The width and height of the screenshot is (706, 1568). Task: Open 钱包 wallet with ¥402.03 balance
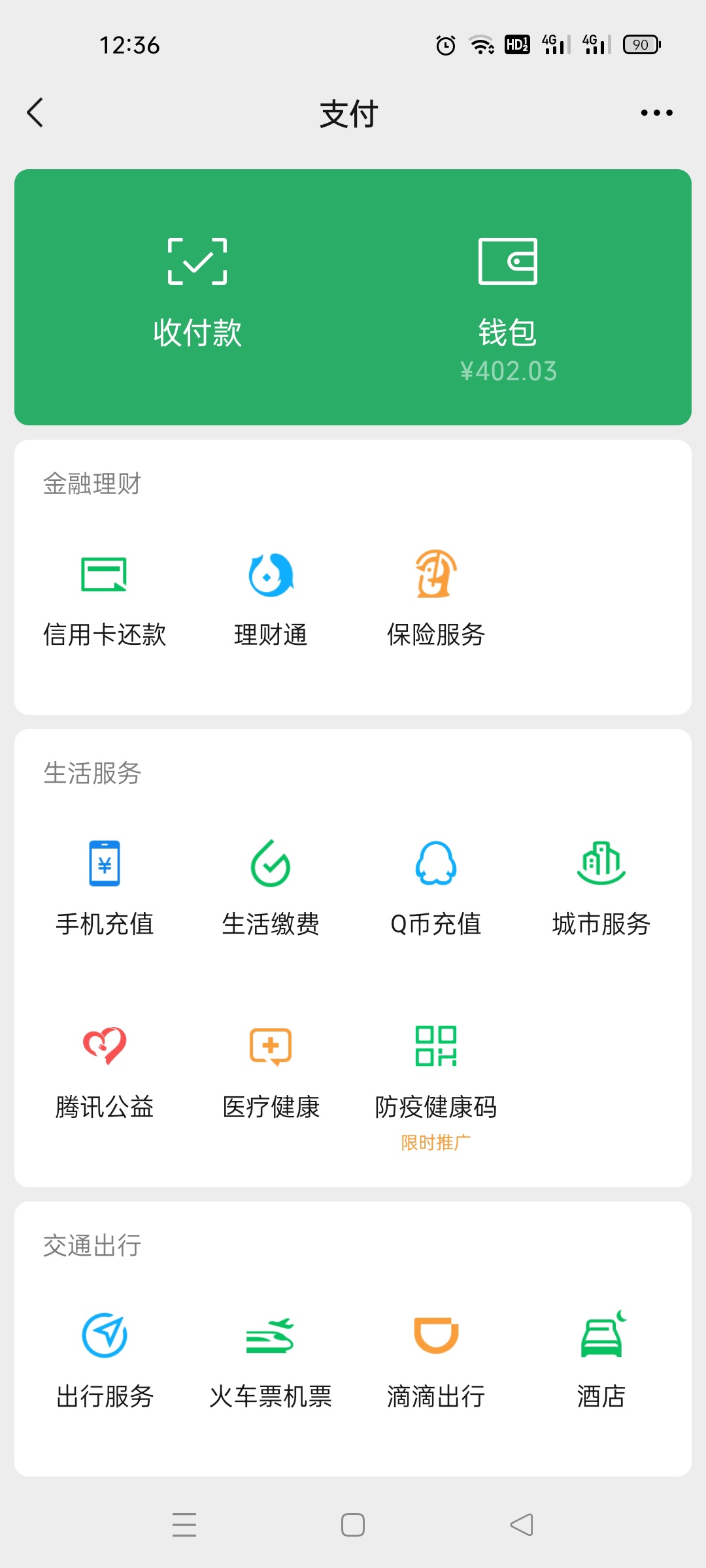pyautogui.click(x=508, y=301)
